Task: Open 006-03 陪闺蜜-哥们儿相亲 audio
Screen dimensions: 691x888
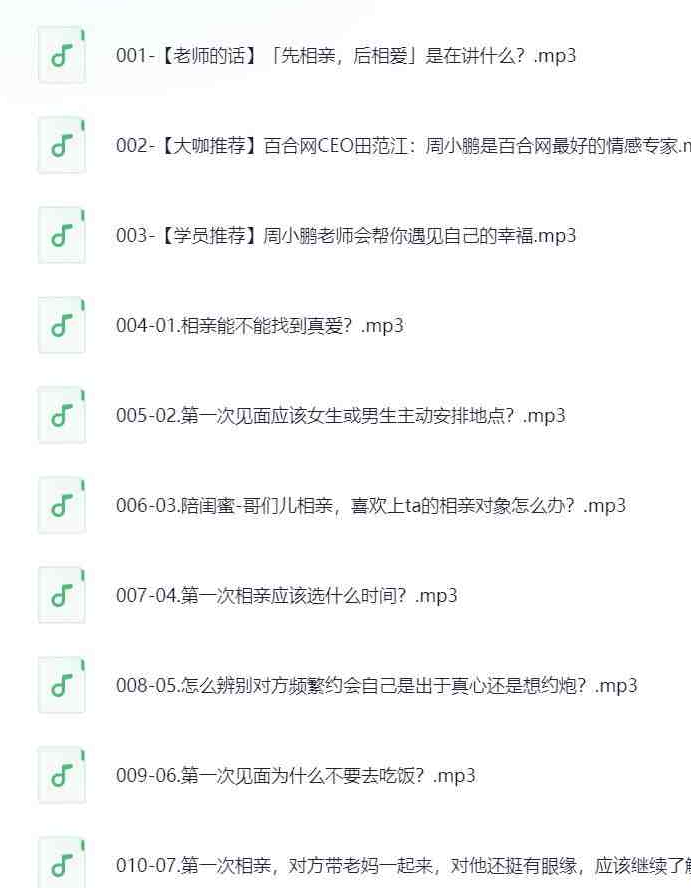Action: click(x=370, y=506)
